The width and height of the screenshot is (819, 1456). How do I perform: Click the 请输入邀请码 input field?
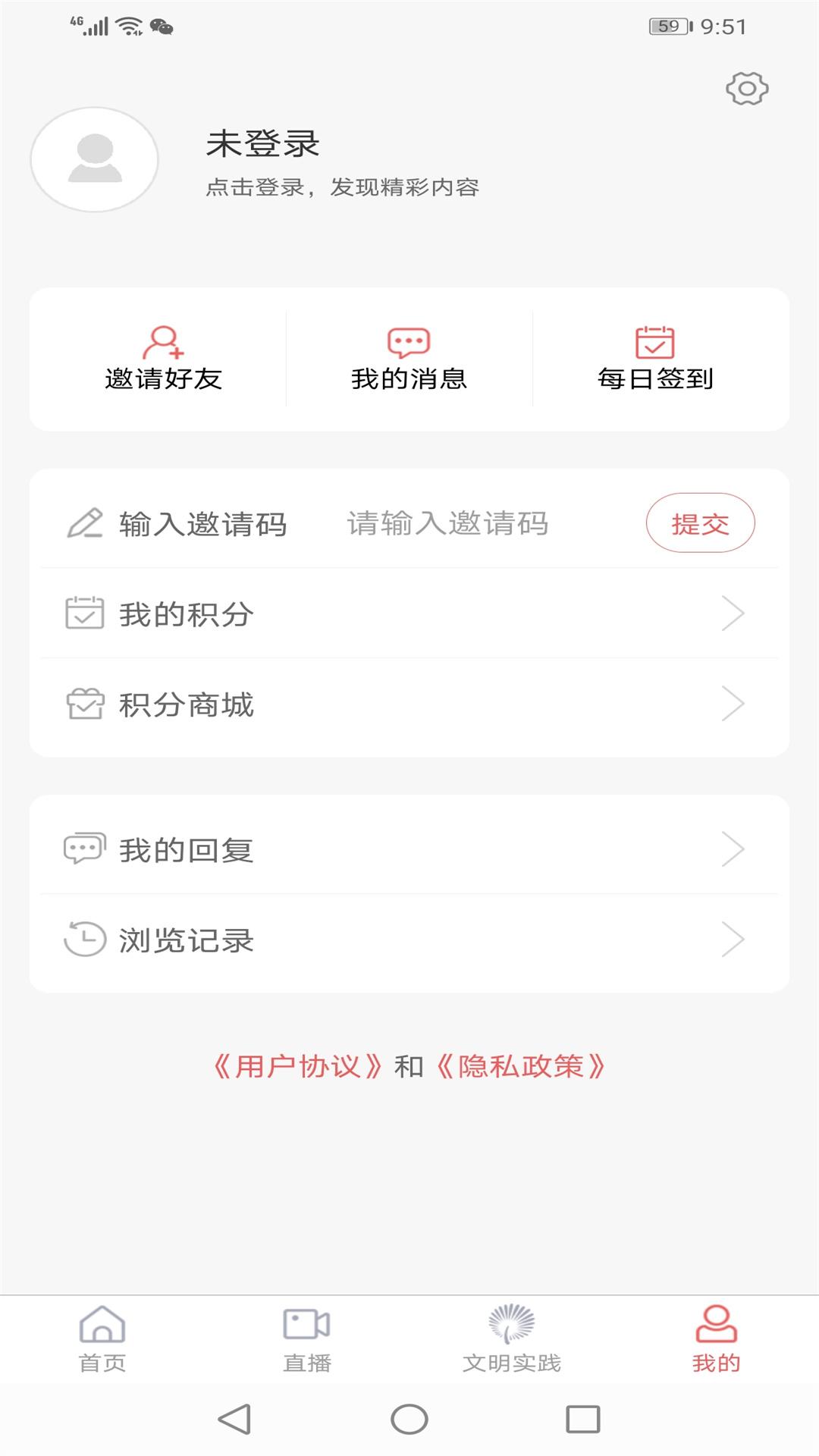pos(447,525)
